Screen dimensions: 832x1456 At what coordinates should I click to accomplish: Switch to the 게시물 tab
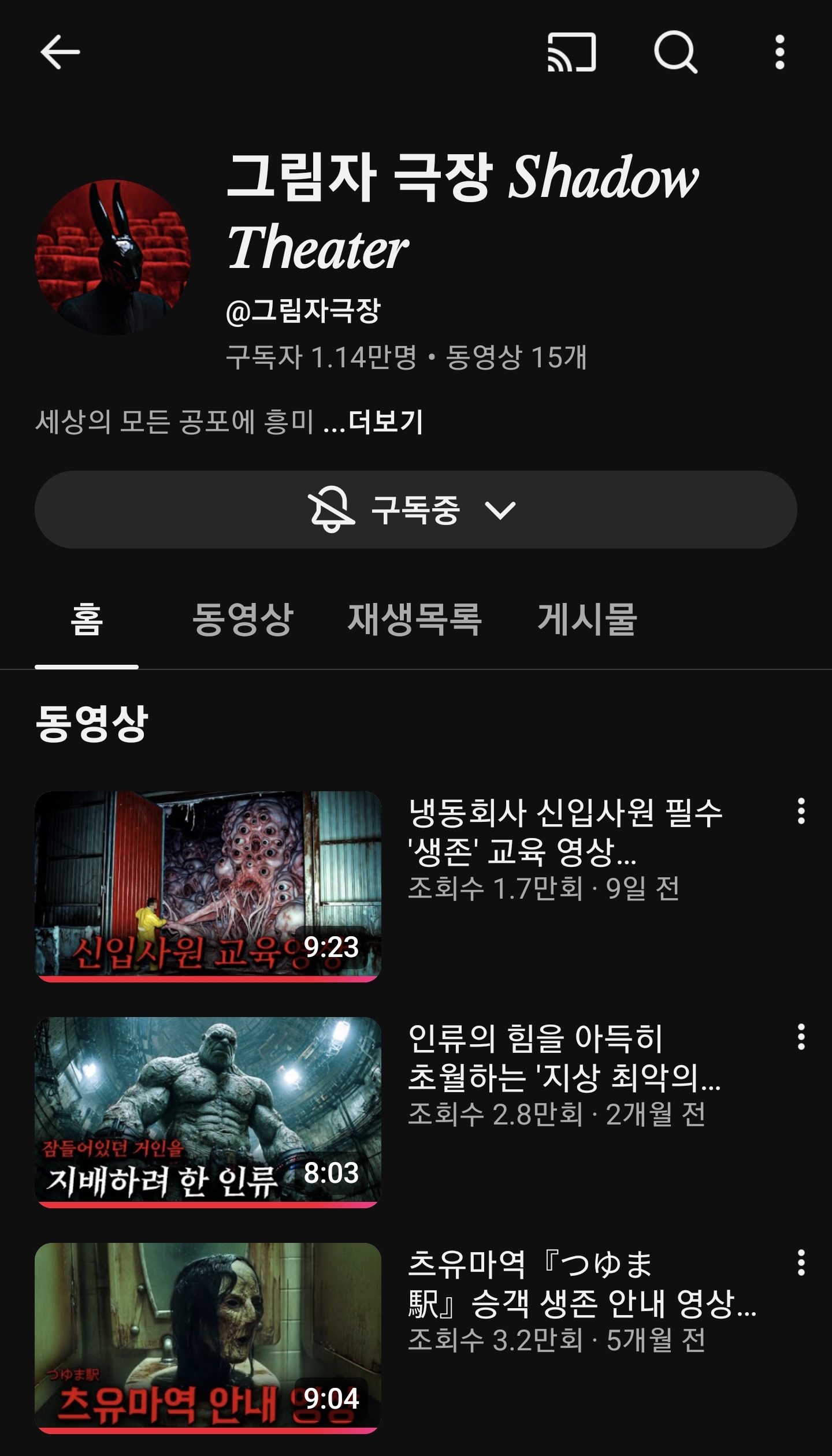pyautogui.click(x=587, y=619)
